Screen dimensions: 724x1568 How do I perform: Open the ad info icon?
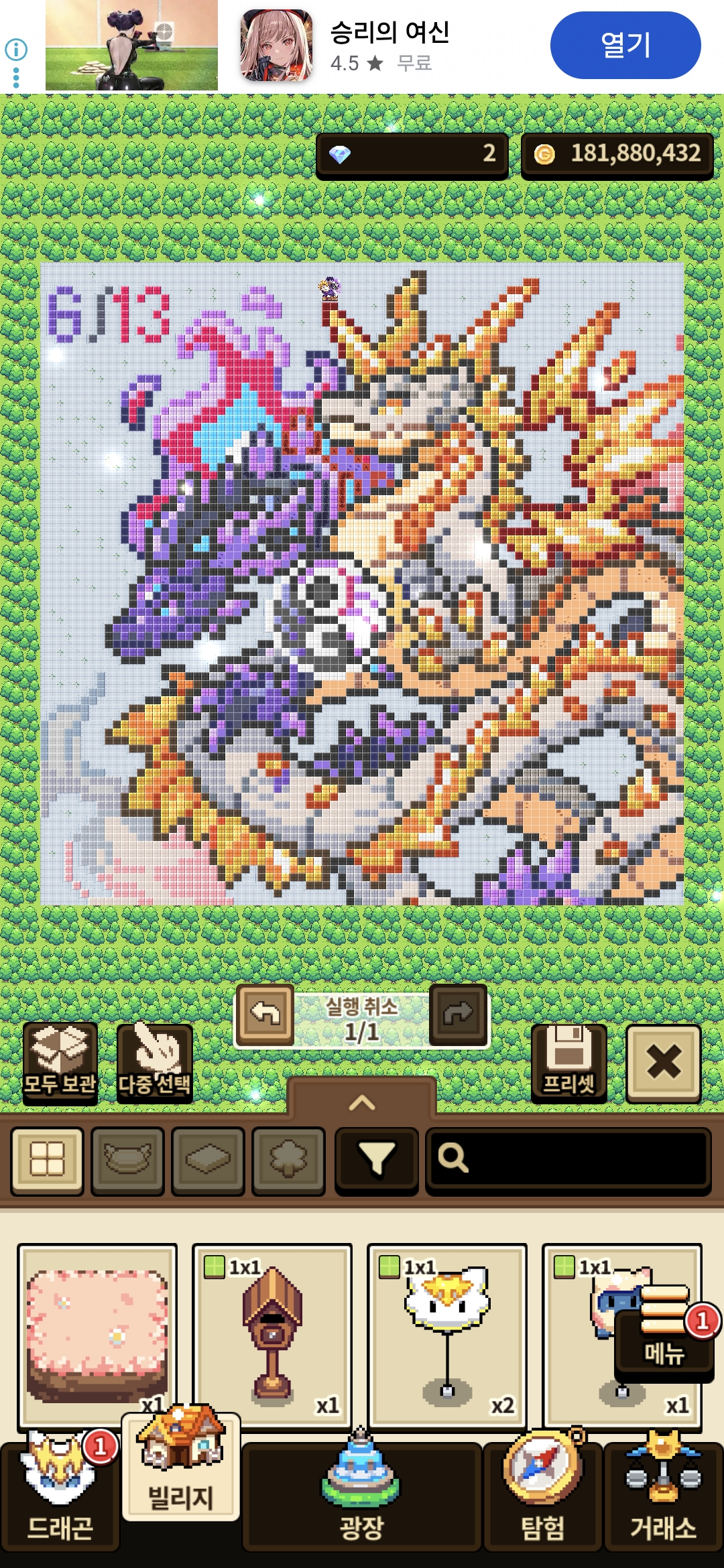pyautogui.click(x=16, y=49)
